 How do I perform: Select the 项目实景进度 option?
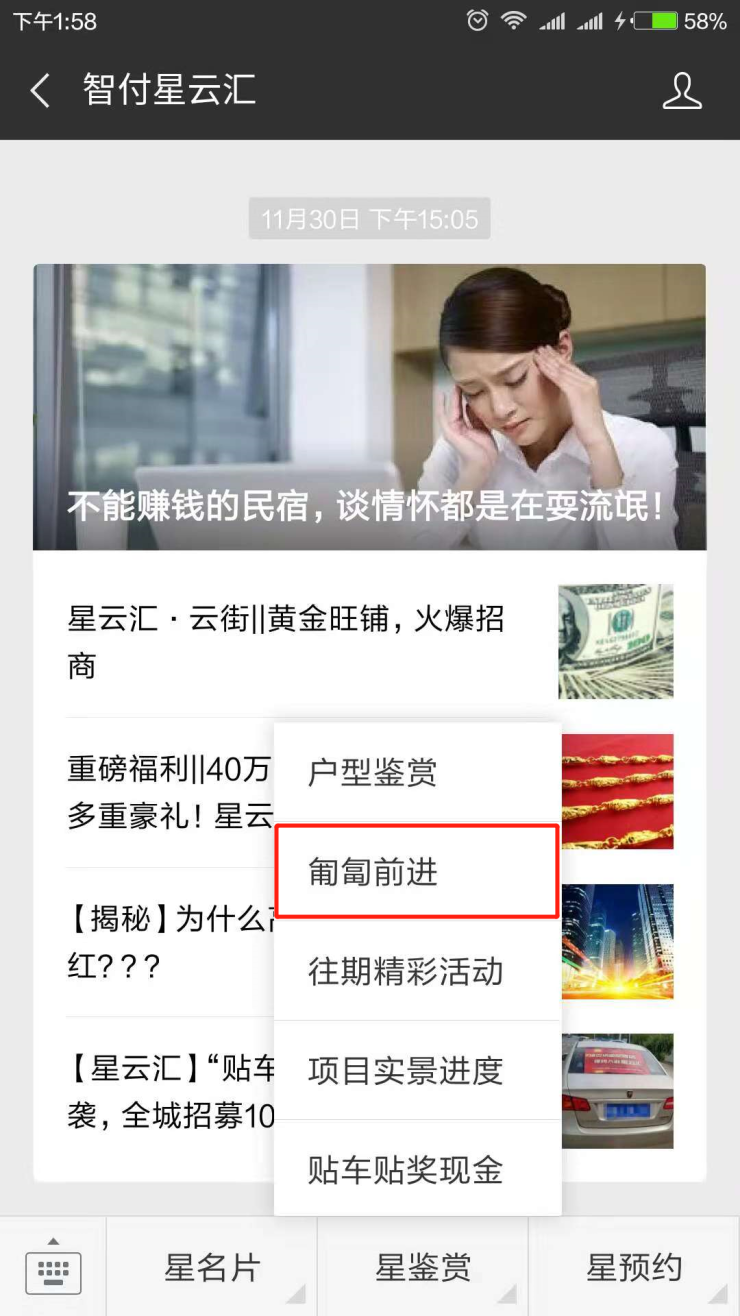point(416,1070)
